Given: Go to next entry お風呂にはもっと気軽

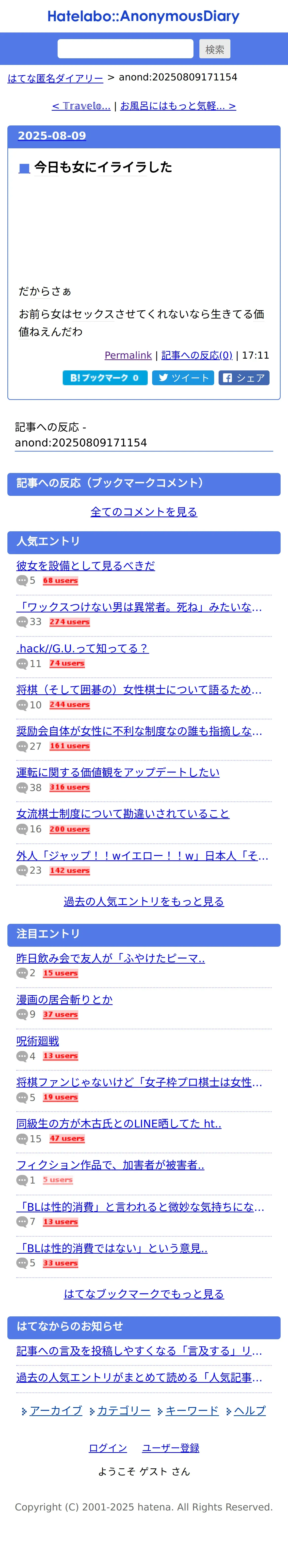Looking at the screenshot, I should (x=178, y=106).
